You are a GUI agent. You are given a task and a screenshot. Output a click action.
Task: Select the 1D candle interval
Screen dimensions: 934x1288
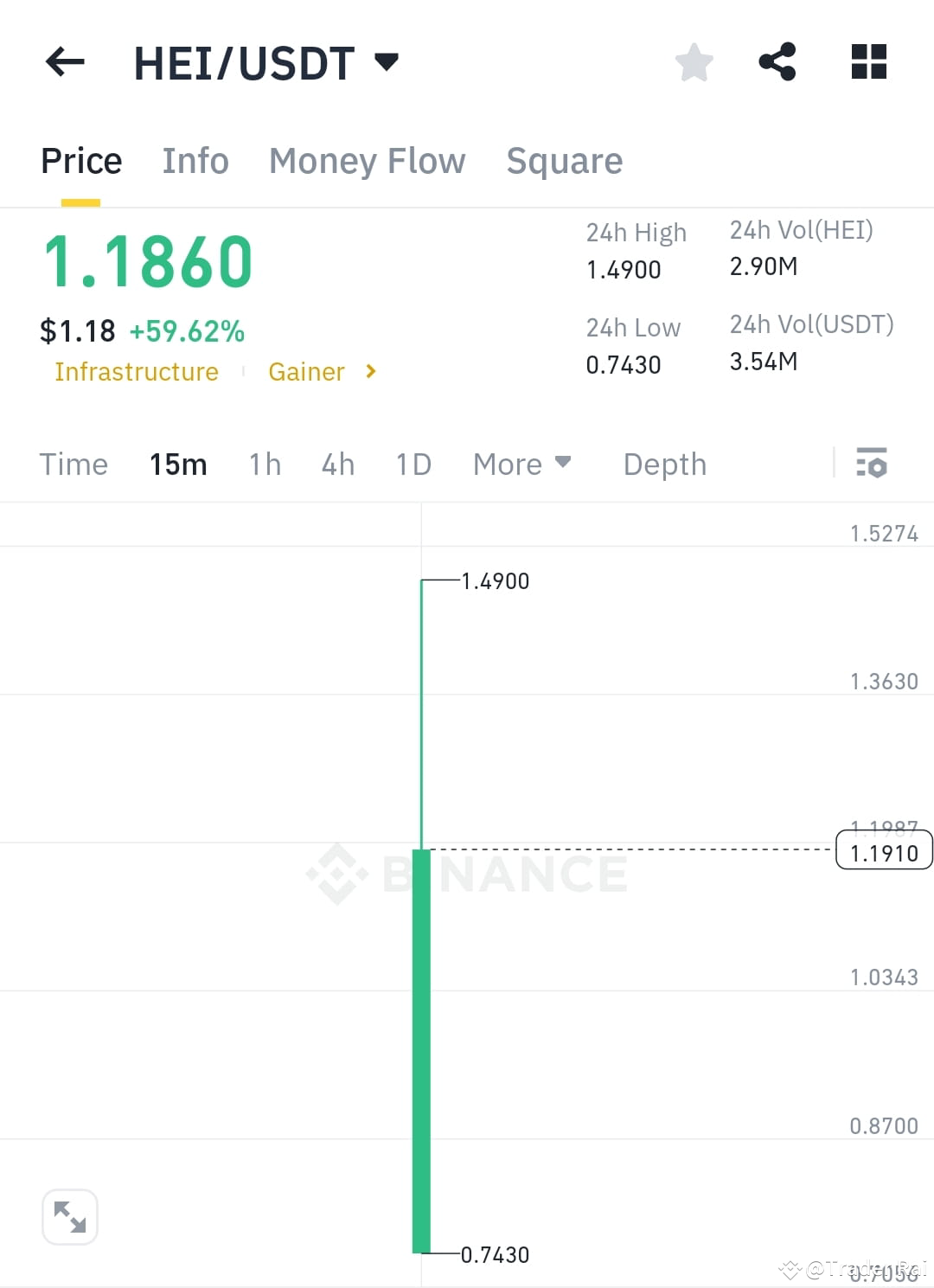tap(413, 465)
